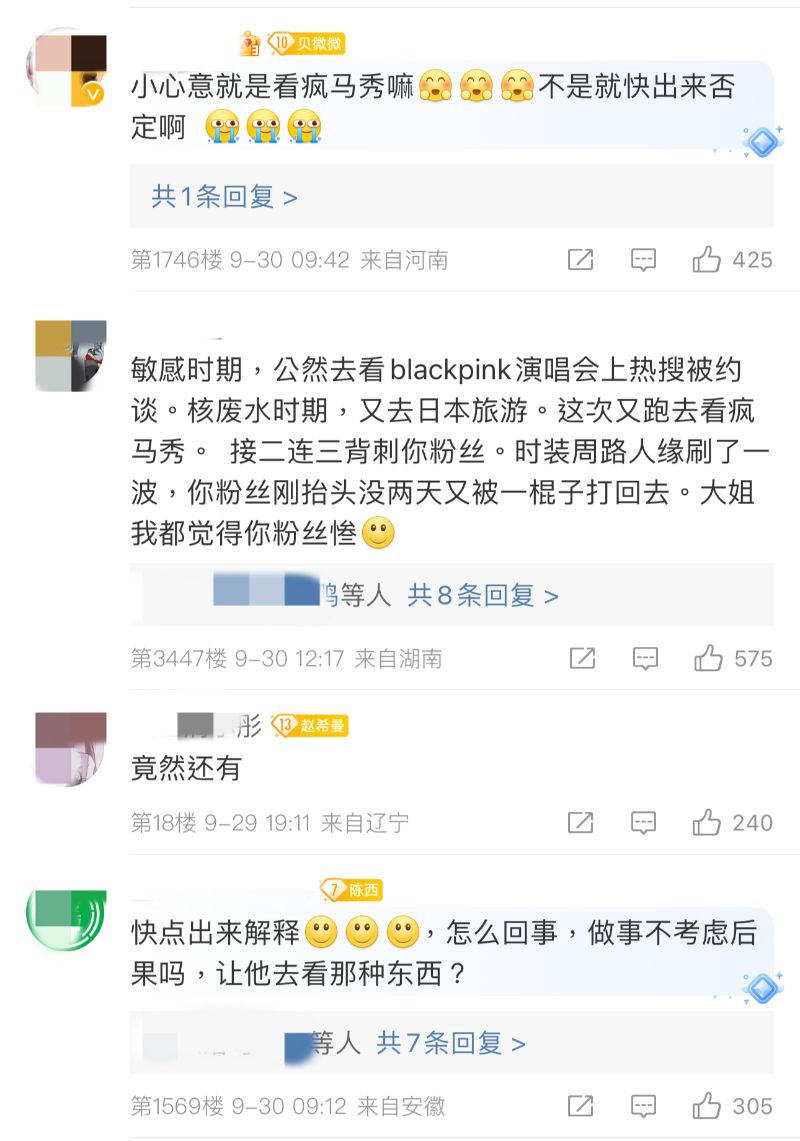Like the comment with 575 likes
This screenshot has height=1141, width=800.
click(708, 658)
